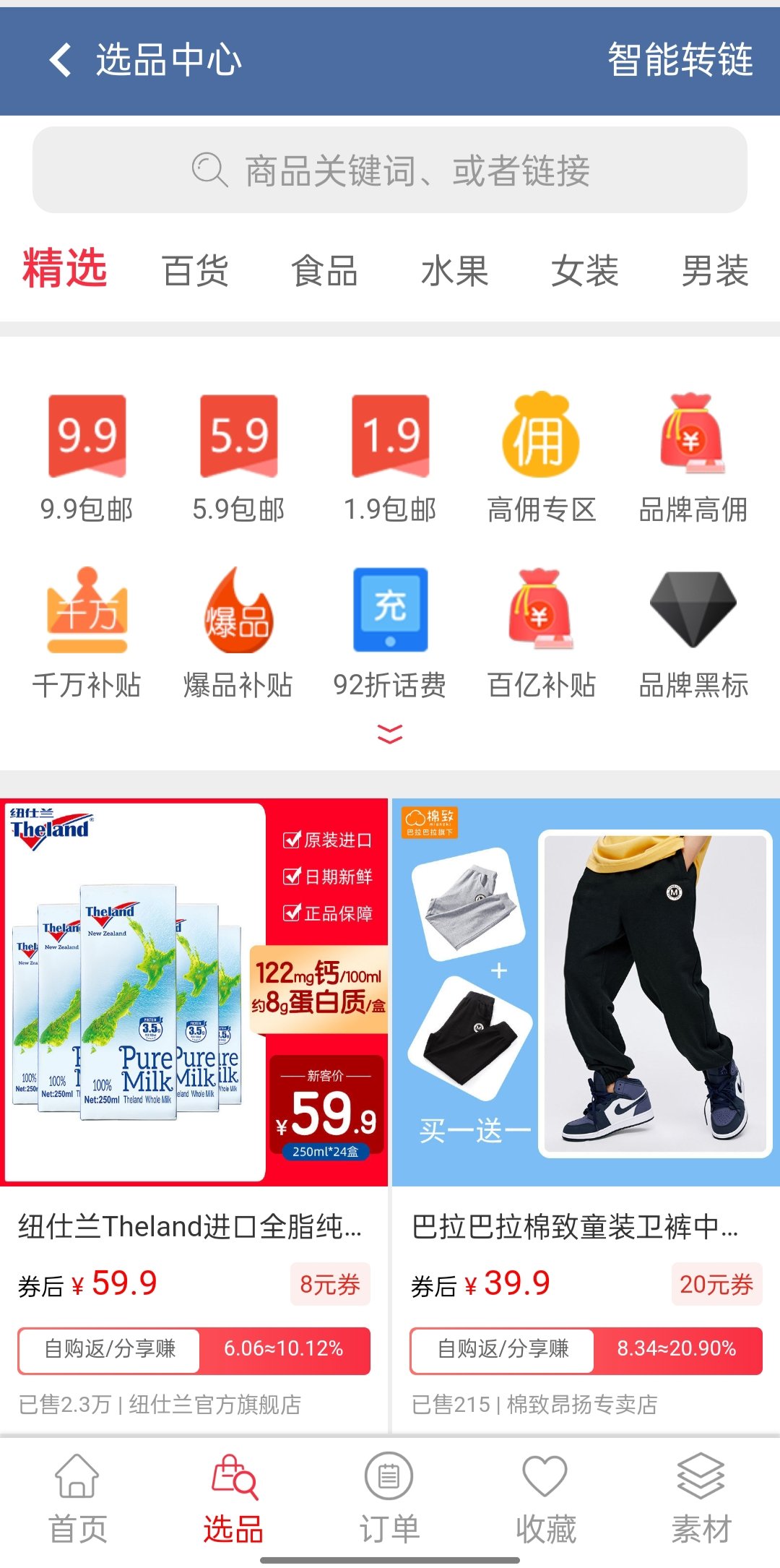Open the 纽仕兰Theland milk product card
The width and height of the screenshot is (780, 1568).
tap(194, 1012)
